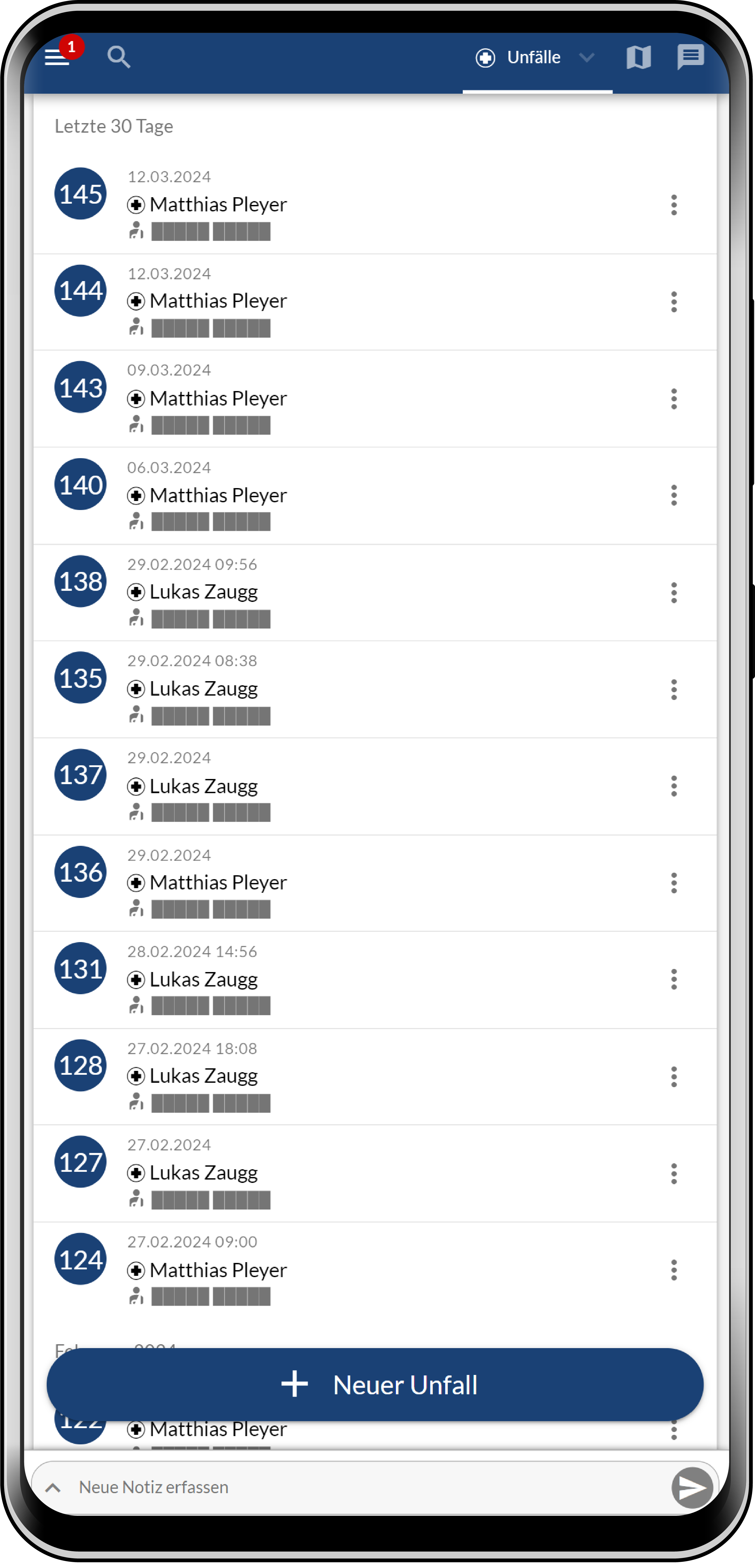The width and height of the screenshot is (755, 1568).
Task: Open overflow menu for accident 131
Action: click(x=673, y=980)
